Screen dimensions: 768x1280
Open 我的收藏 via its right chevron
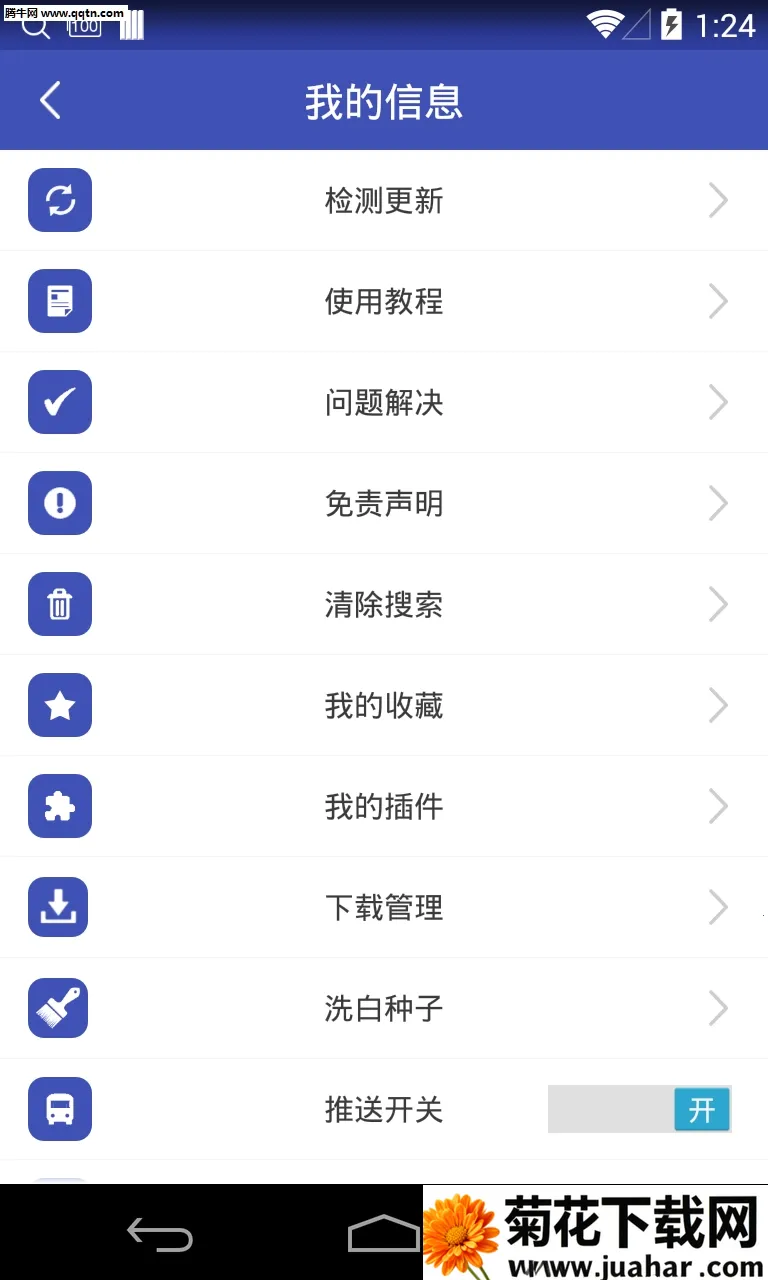point(718,705)
